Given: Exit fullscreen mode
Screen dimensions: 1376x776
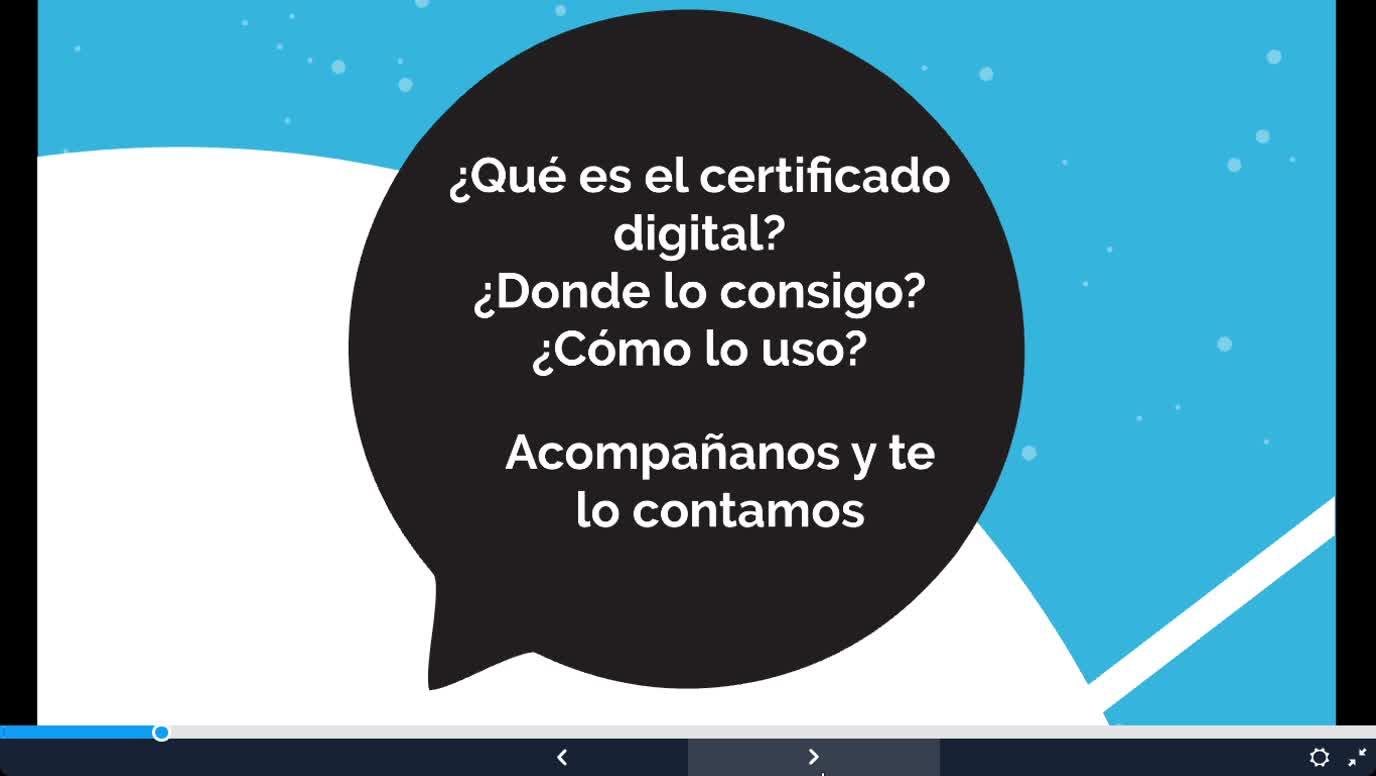Looking at the screenshot, I should click(1357, 758).
